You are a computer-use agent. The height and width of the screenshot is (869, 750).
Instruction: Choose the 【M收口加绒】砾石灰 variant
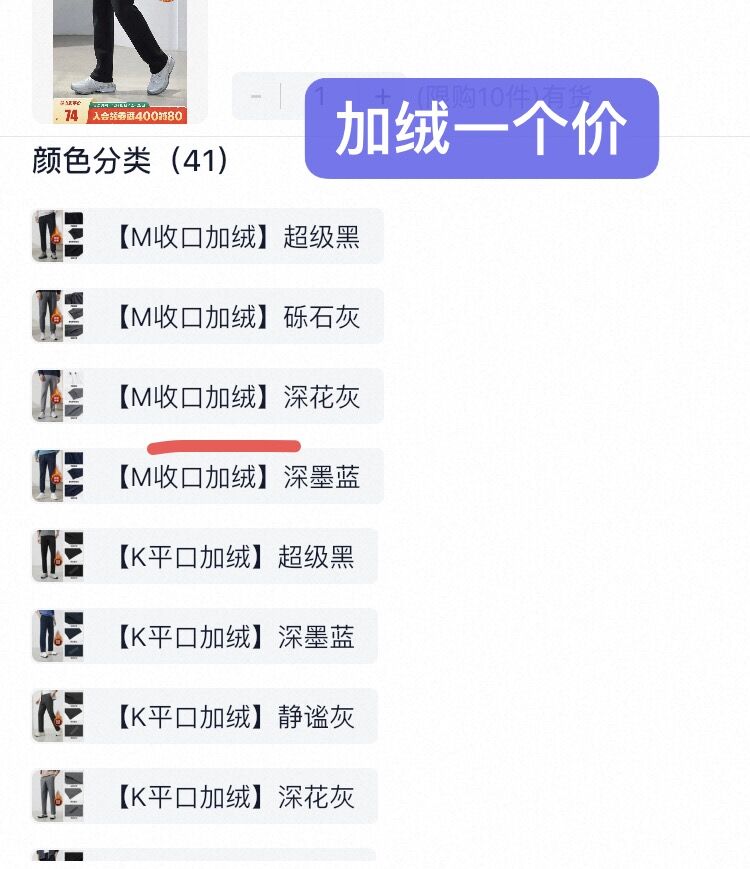[x=208, y=316]
